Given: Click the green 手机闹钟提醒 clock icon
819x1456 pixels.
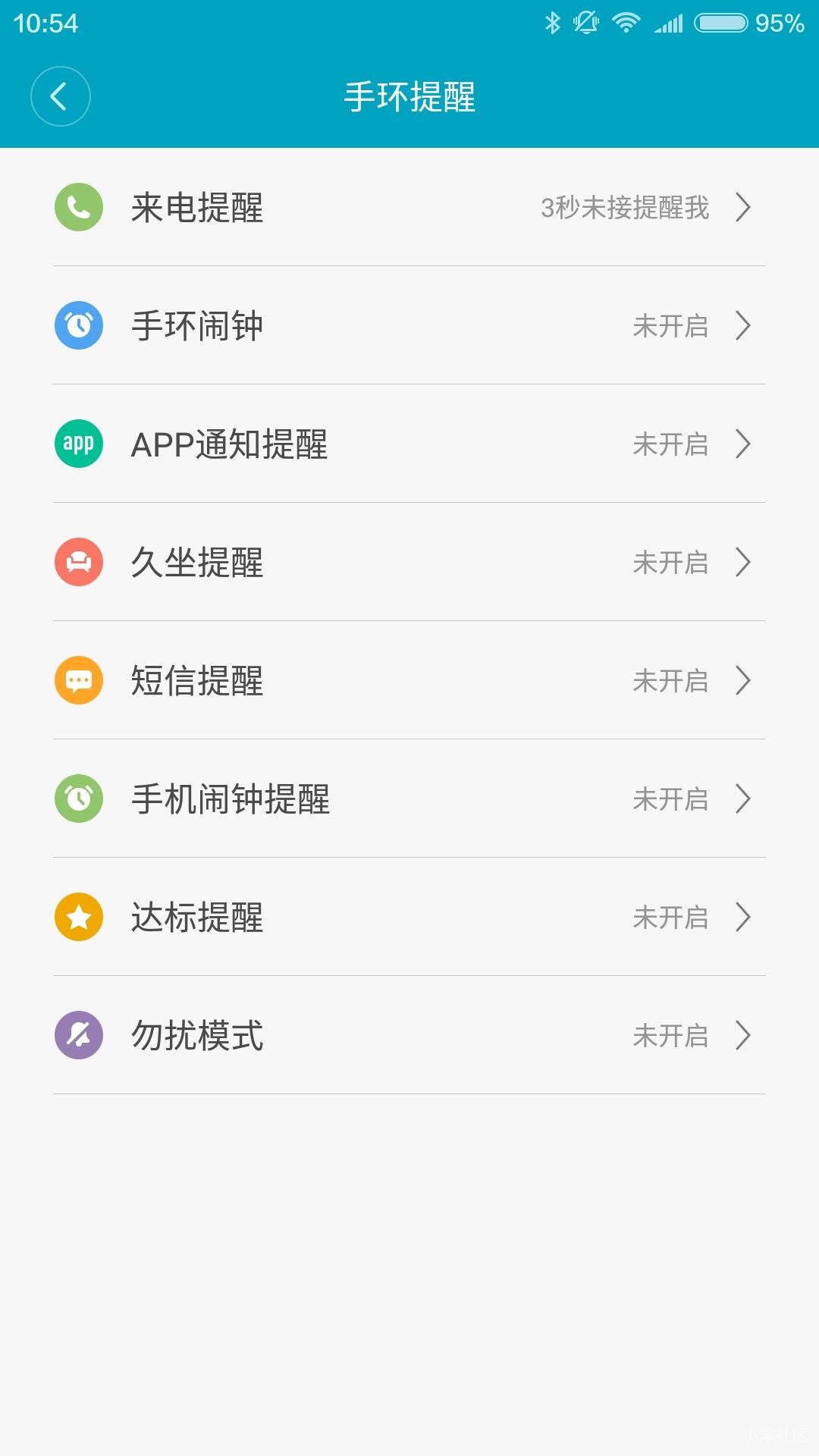Looking at the screenshot, I should point(78,799).
